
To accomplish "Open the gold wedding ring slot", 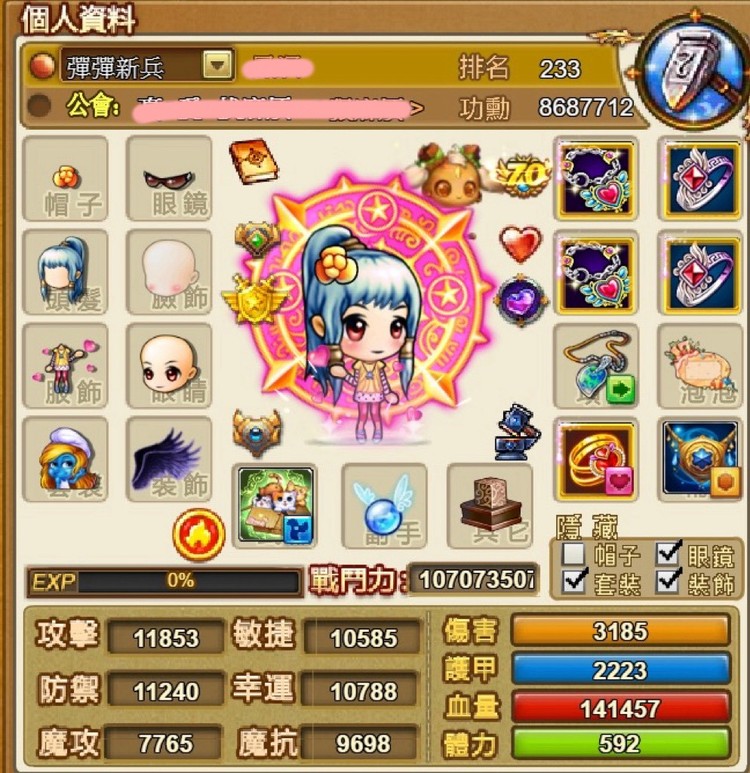I will pyautogui.click(x=596, y=459).
